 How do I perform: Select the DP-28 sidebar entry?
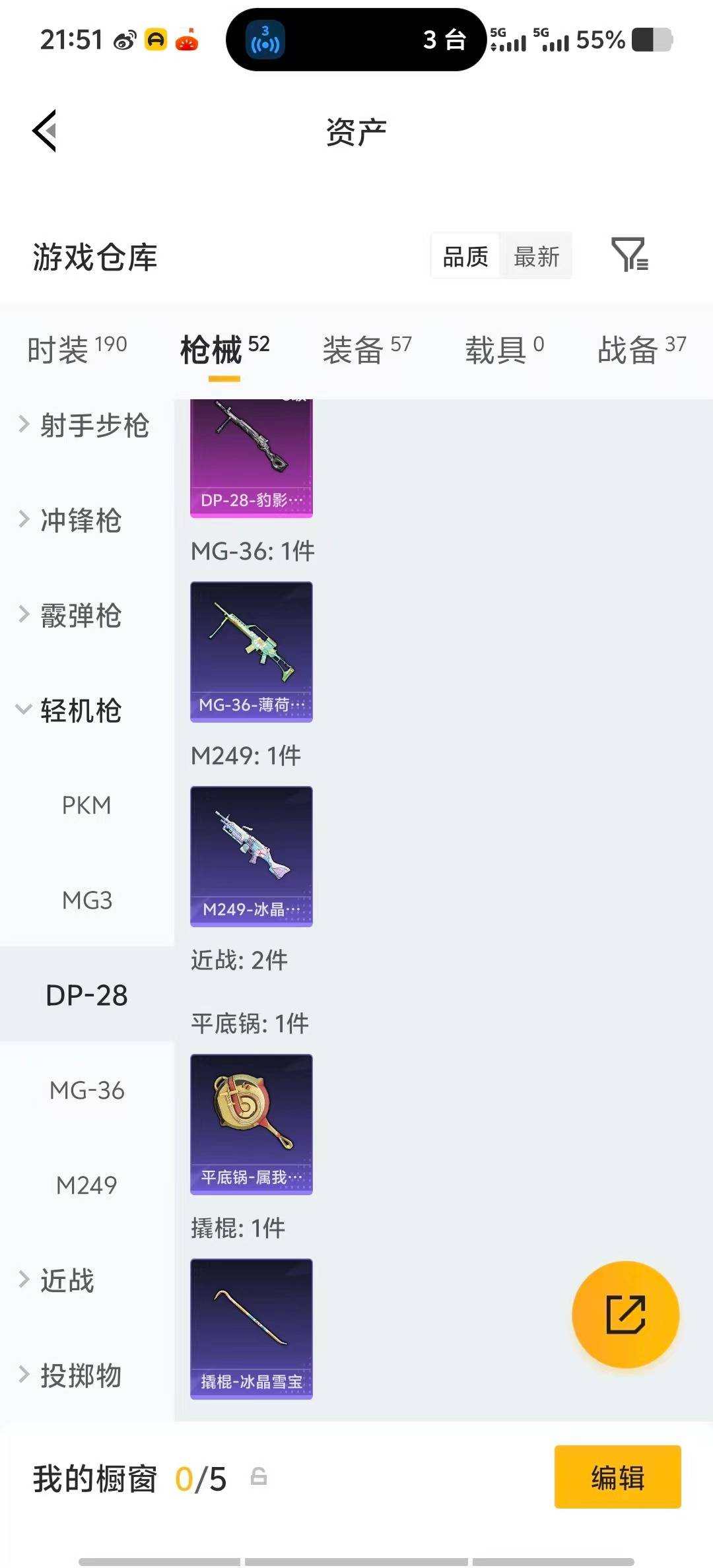coord(86,995)
